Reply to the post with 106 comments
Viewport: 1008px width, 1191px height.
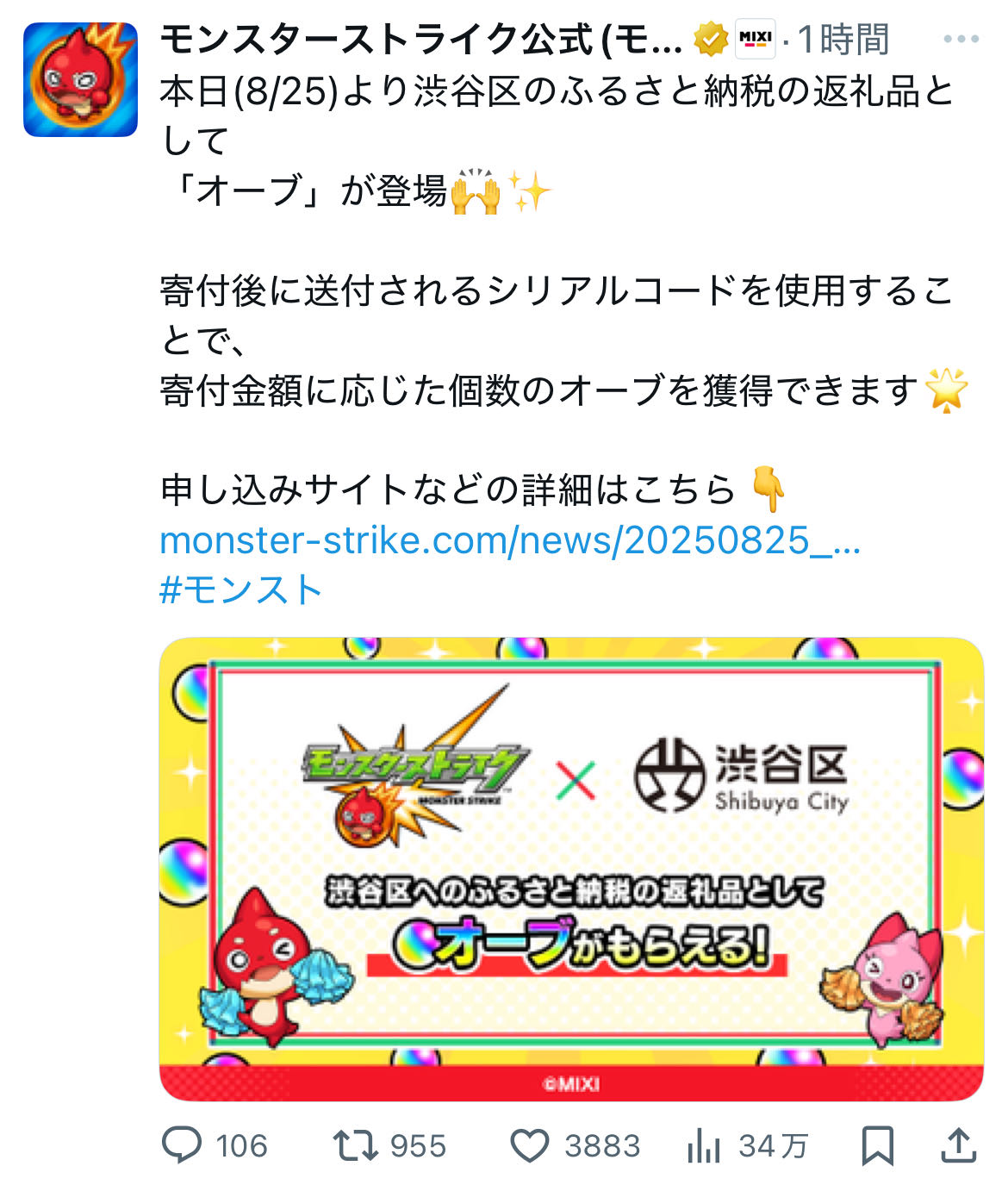click(x=183, y=1145)
